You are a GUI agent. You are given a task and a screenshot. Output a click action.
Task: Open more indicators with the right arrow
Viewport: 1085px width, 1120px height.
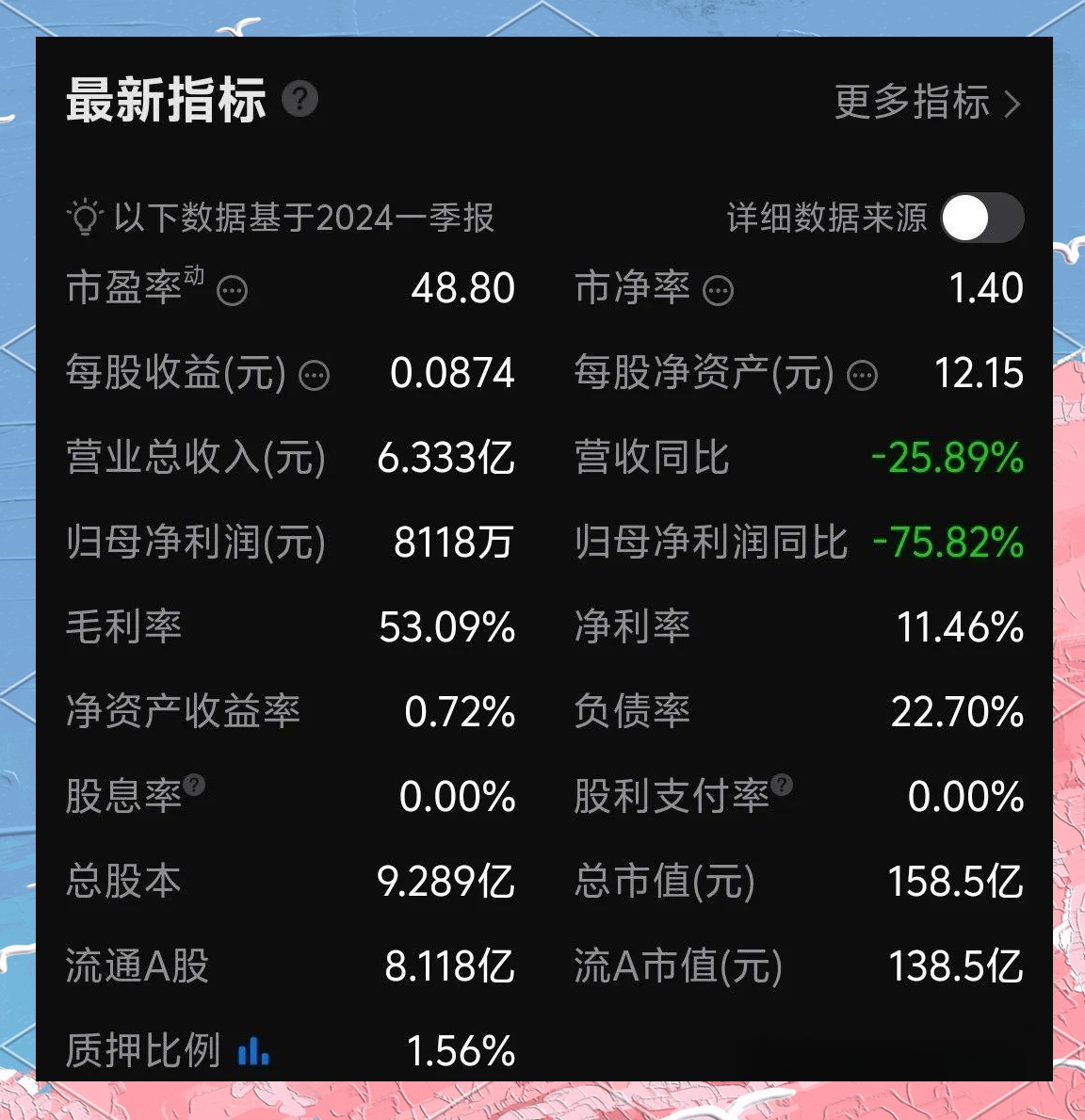coord(1011,104)
